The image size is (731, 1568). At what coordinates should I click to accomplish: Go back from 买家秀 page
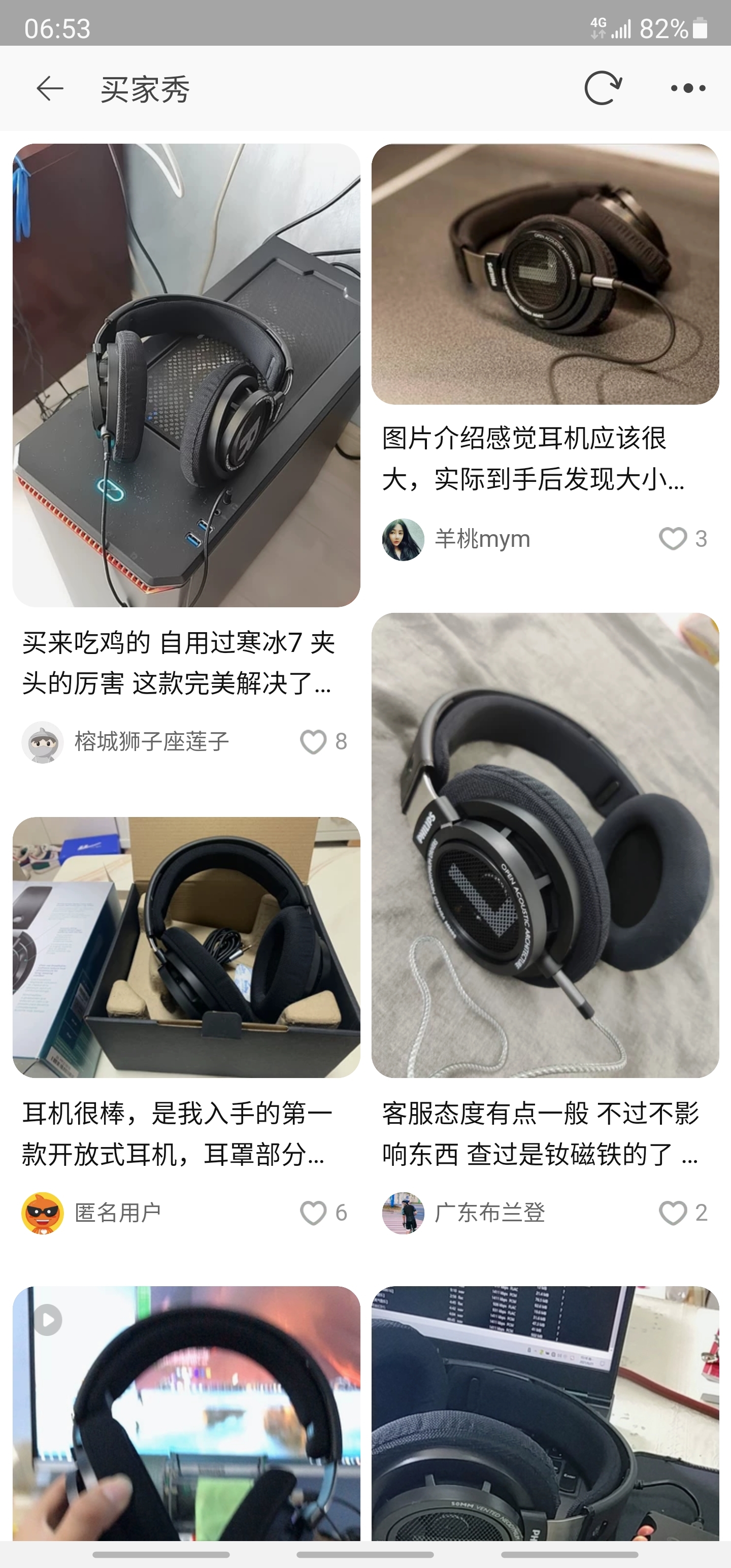point(50,89)
